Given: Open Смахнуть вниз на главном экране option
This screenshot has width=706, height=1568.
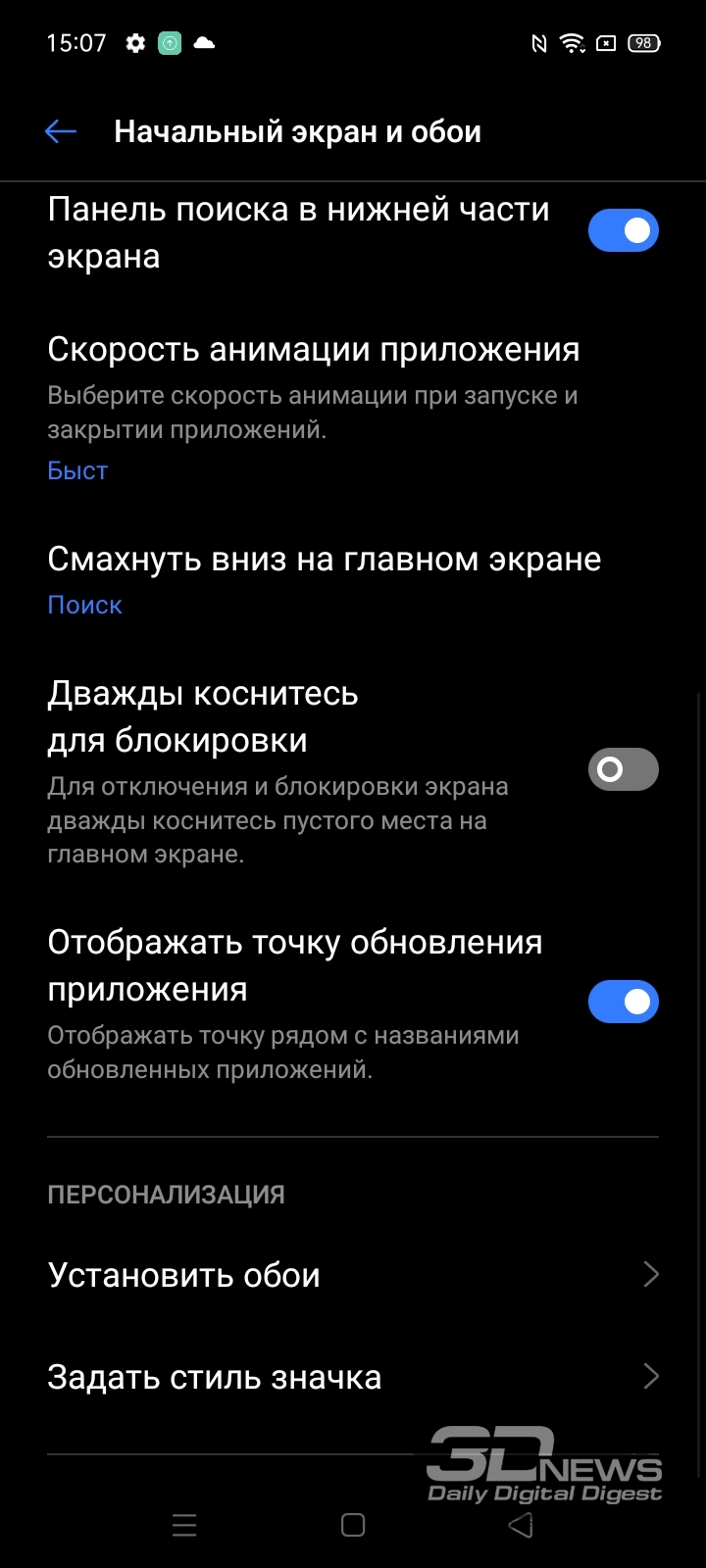Looking at the screenshot, I should (353, 580).
